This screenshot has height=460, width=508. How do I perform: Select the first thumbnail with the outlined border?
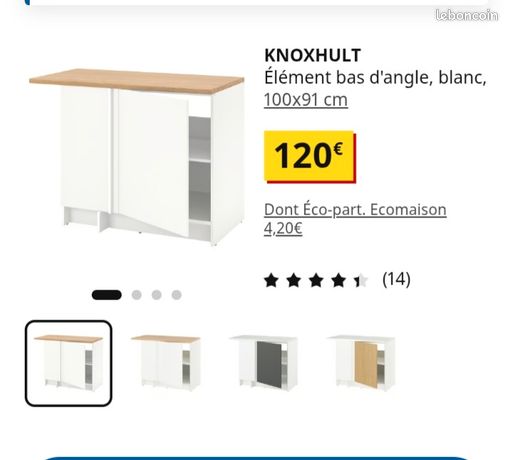point(68,363)
